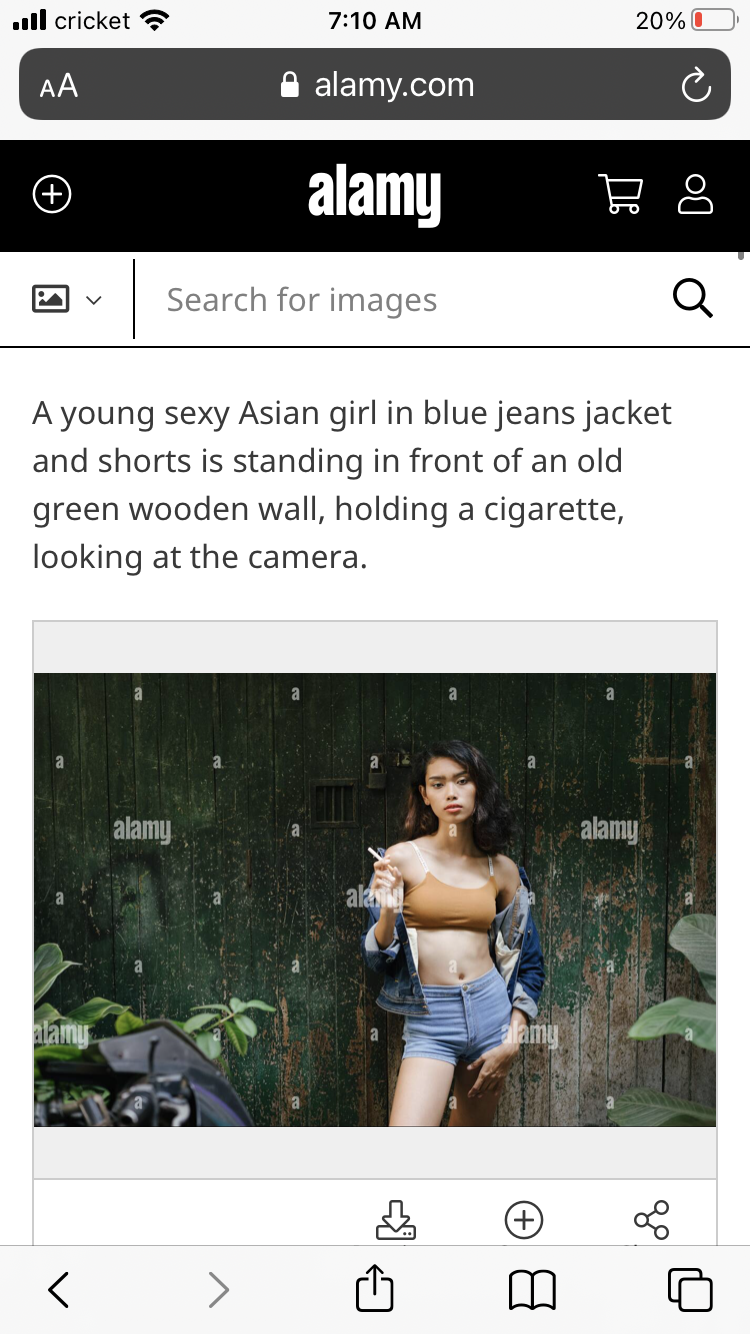Add image to lightbox with plus icon

tap(523, 1220)
